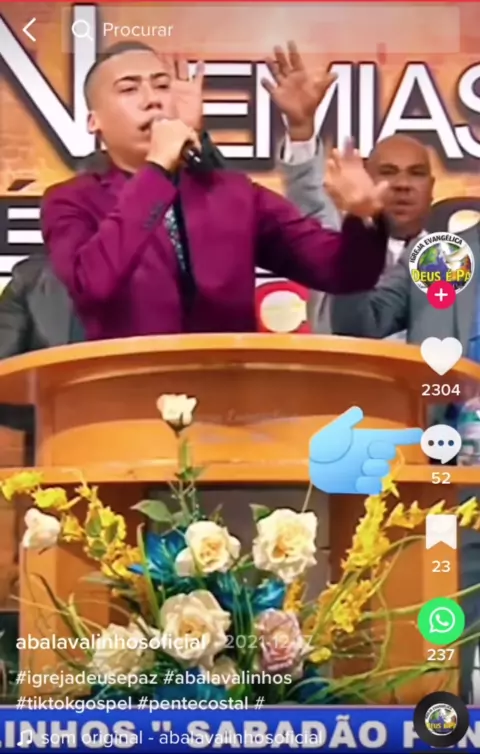Open the #abalavalinhos hashtag

tap(227, 678)
